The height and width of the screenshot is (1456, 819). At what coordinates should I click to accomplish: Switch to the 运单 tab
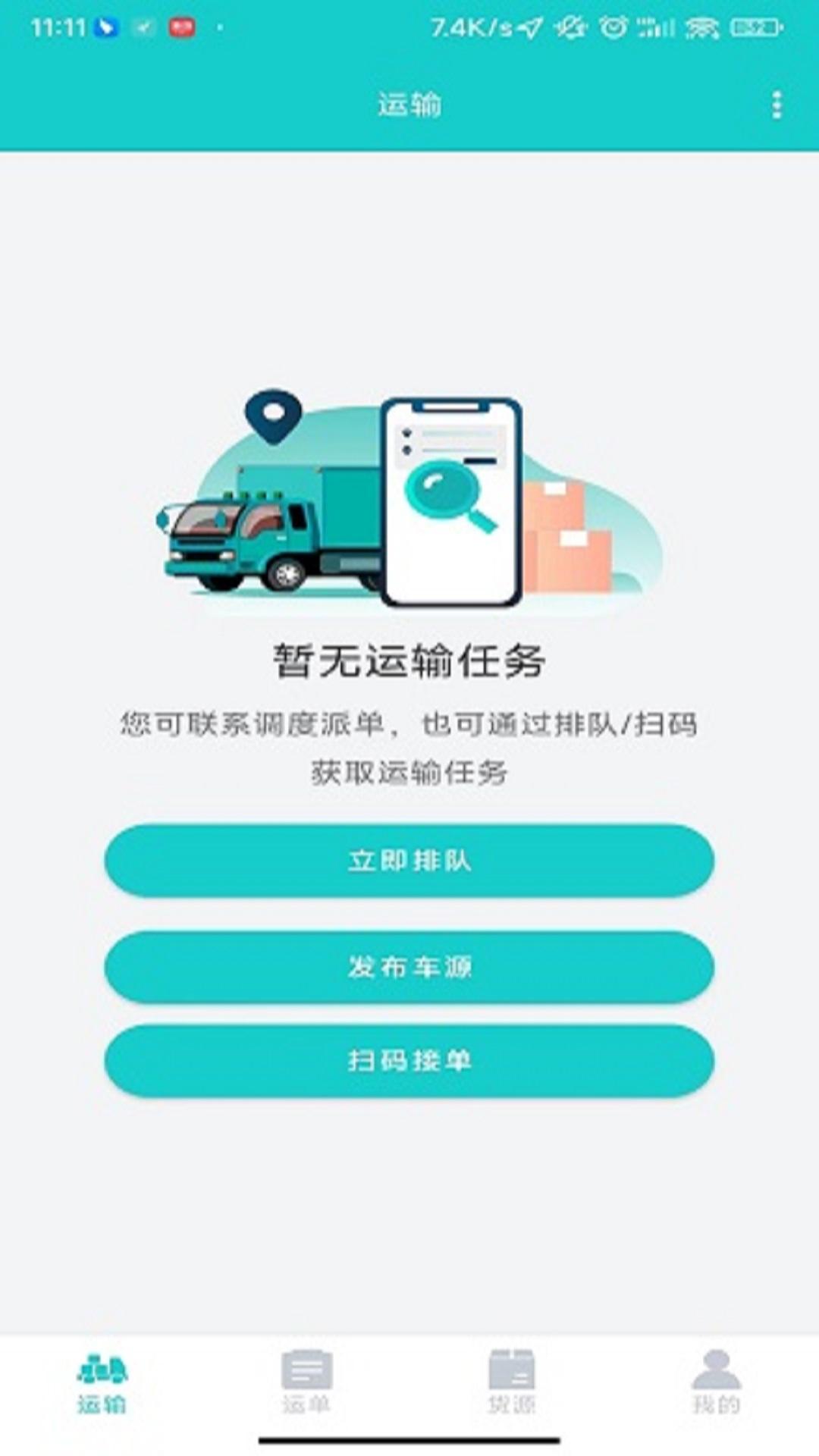click(306, 1383)
